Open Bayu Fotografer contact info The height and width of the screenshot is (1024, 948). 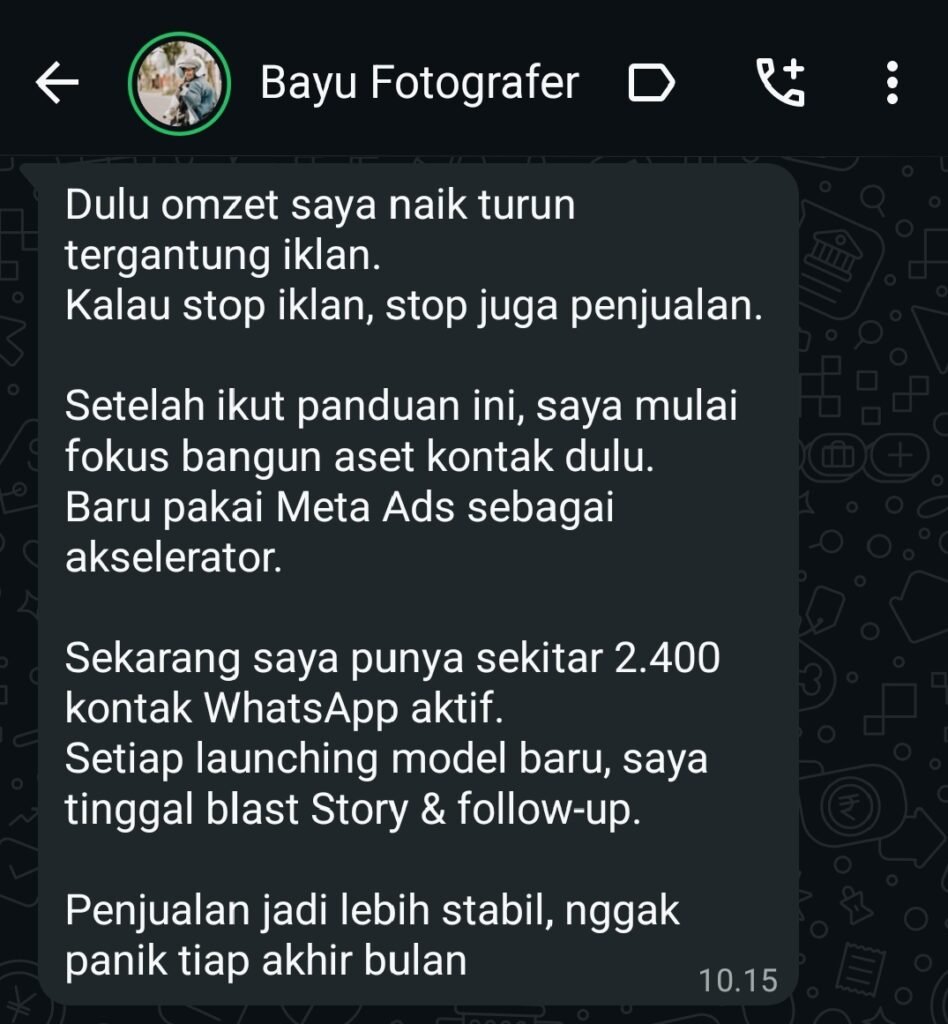coord(419,84)
